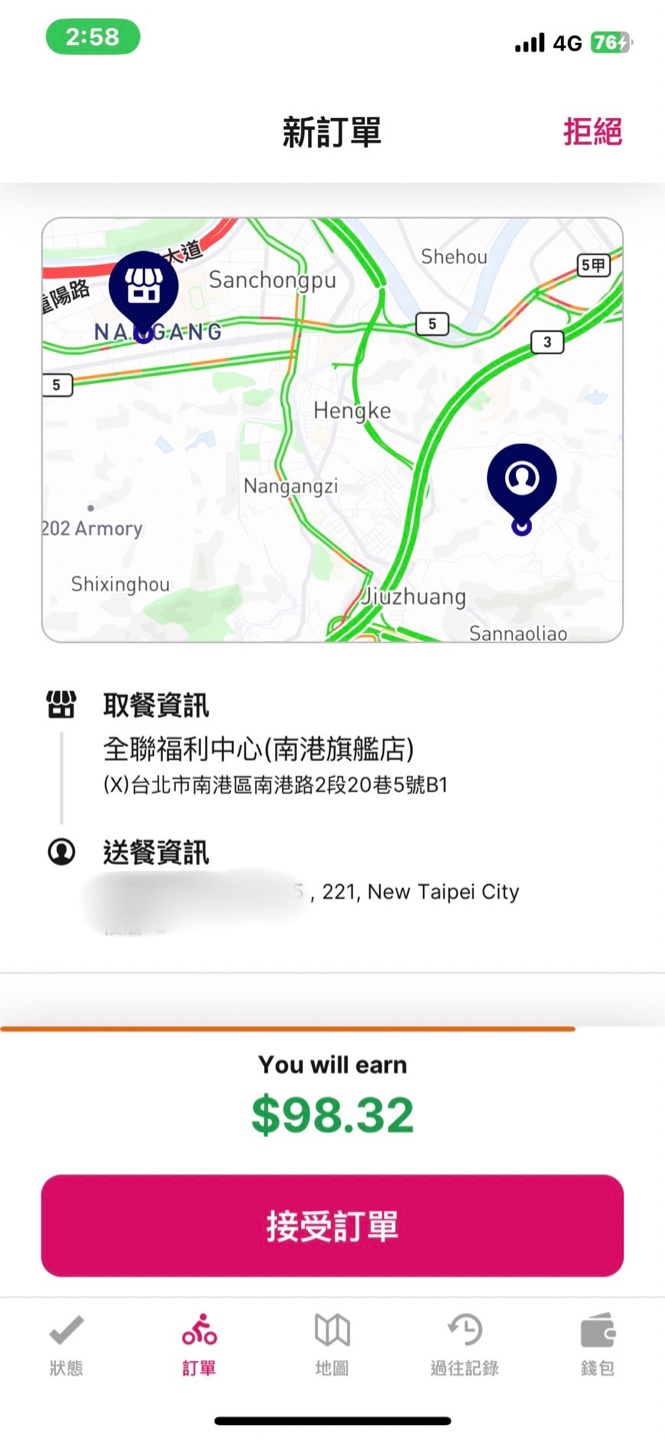
Task: Reject the new order via 拒絕
Action: click(x=592, y=132)
